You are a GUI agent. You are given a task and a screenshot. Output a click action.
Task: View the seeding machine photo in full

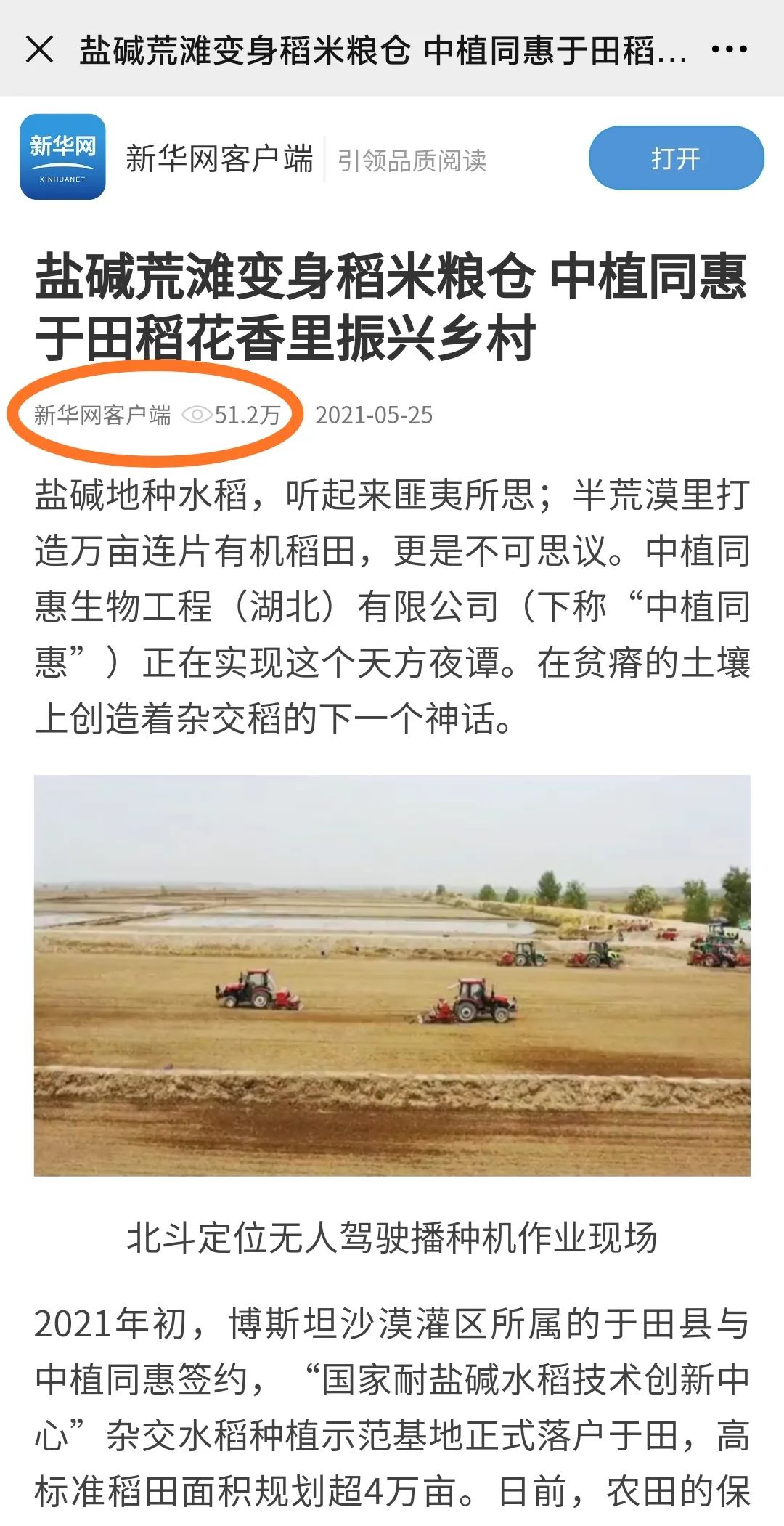[392, 975]
